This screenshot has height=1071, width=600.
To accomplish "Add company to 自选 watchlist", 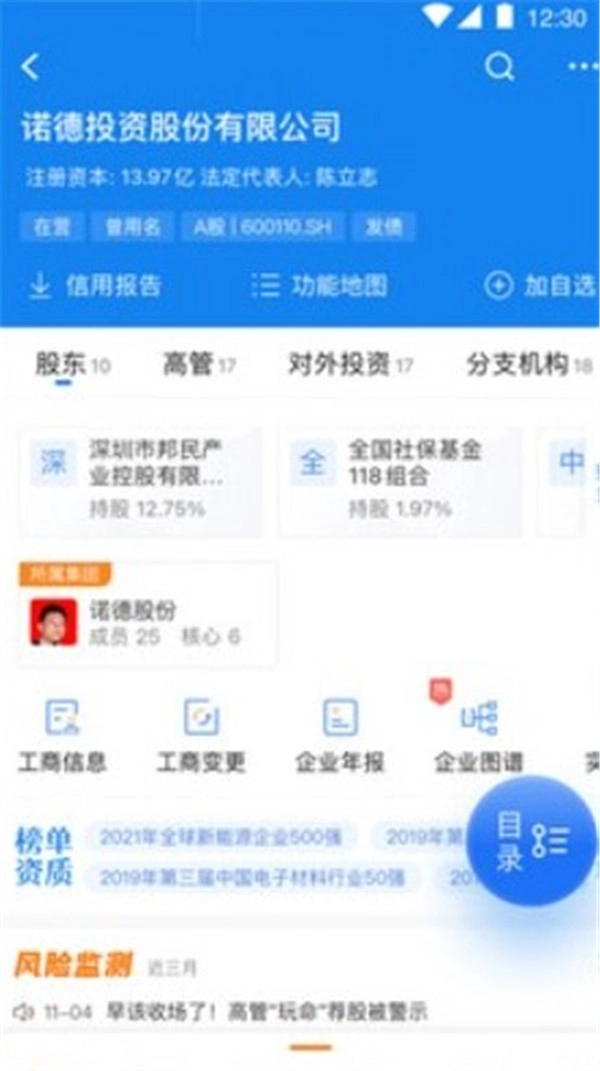I will click(540, 286).
